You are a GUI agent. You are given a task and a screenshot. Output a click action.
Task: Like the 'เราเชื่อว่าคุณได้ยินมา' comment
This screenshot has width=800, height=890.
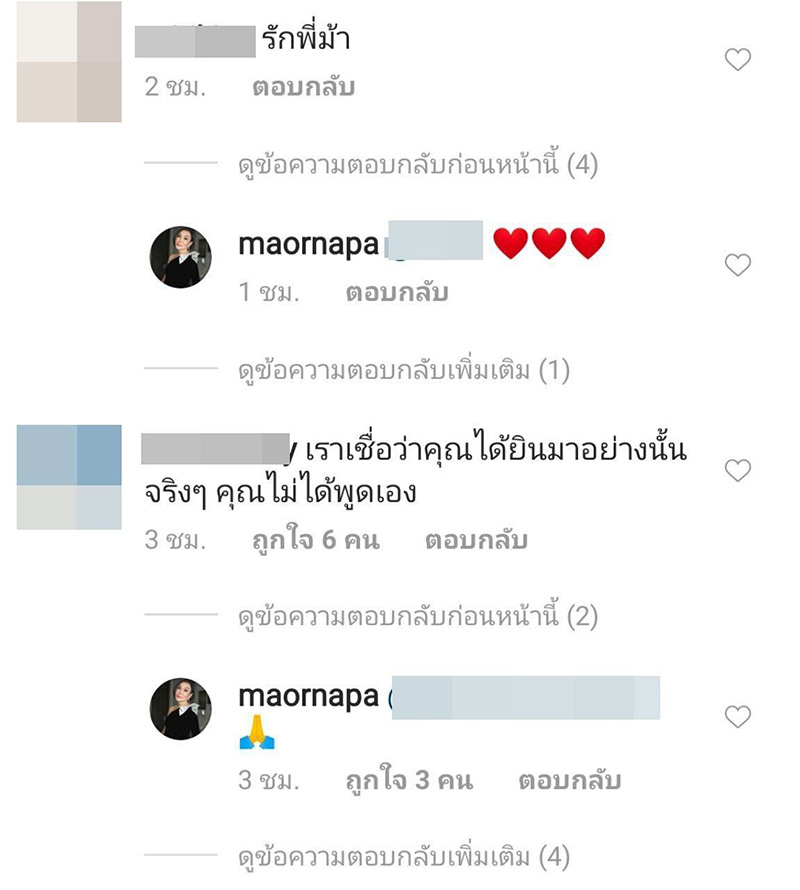tap(737, 470)
